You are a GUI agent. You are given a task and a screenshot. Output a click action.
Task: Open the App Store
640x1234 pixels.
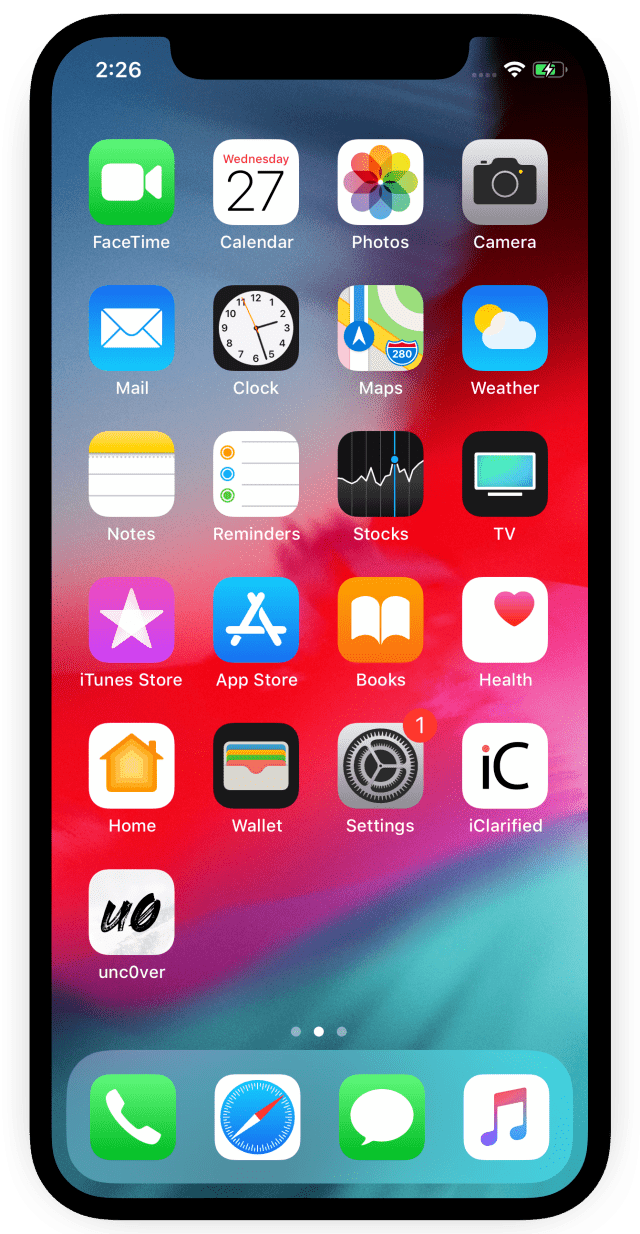point(256,620)
